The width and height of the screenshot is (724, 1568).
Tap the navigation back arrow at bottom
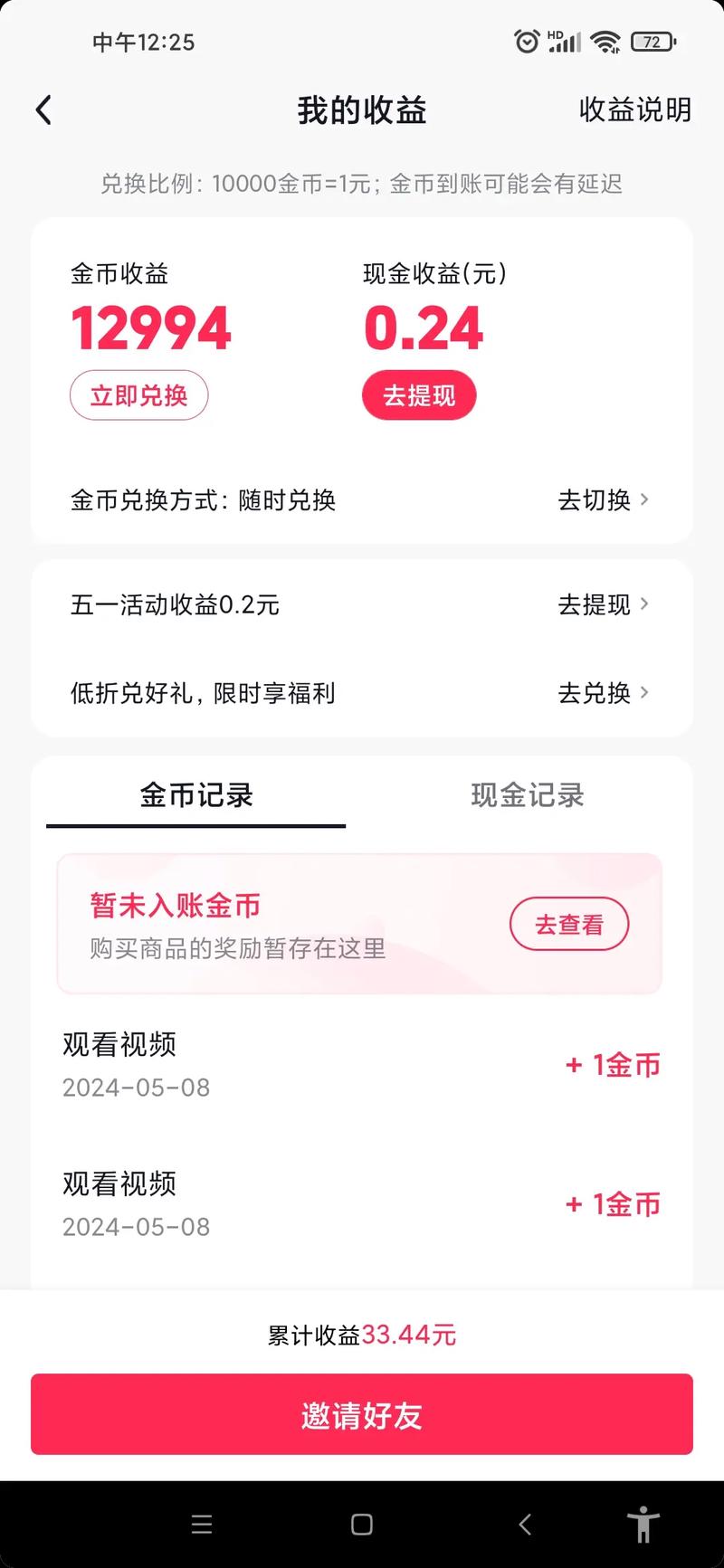click(x=525, y=1524)
